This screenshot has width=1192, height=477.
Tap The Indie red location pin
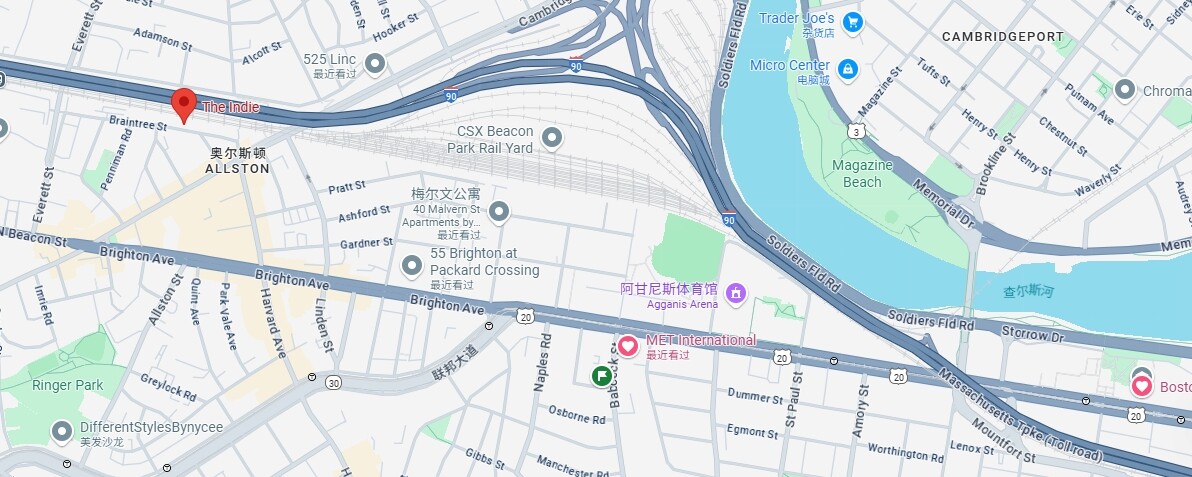click(183, 104)
